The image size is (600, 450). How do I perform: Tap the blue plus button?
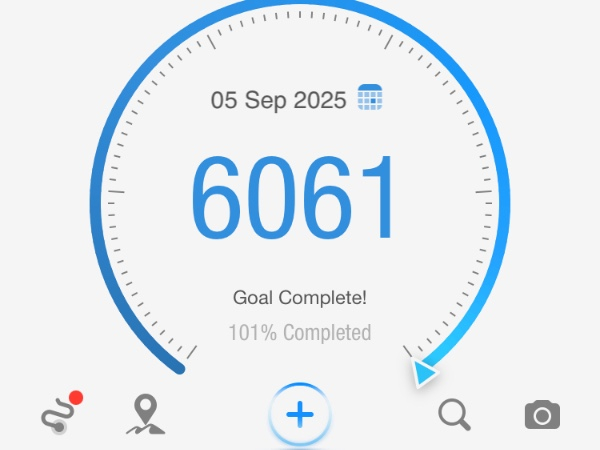point(300,414)
